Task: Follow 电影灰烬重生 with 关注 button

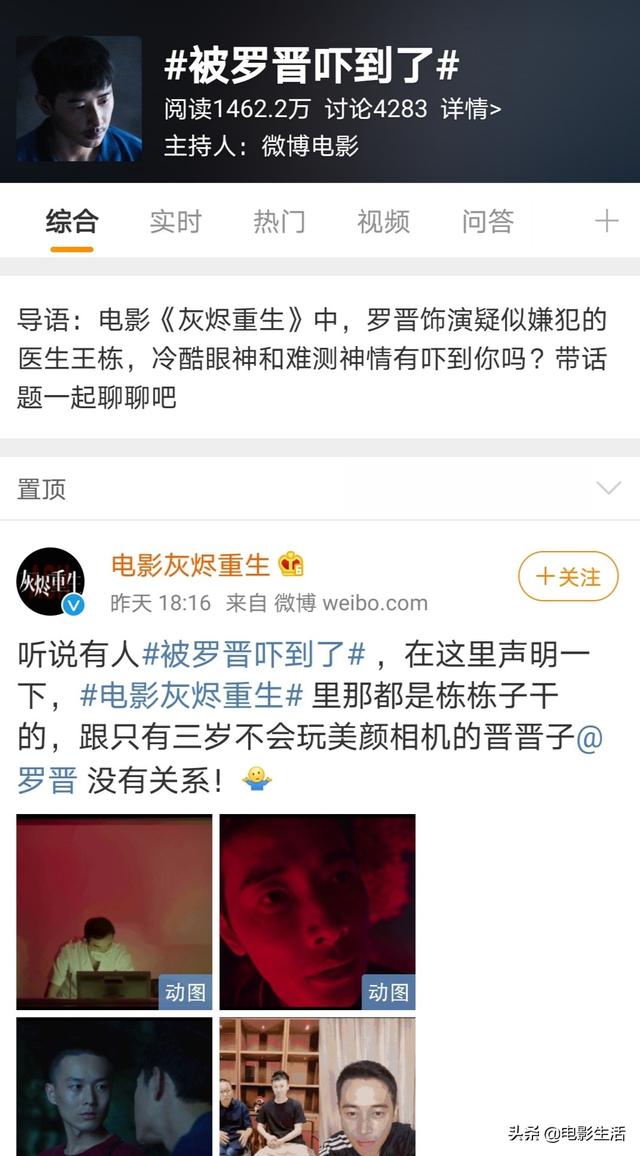Action: pos(568,577)
